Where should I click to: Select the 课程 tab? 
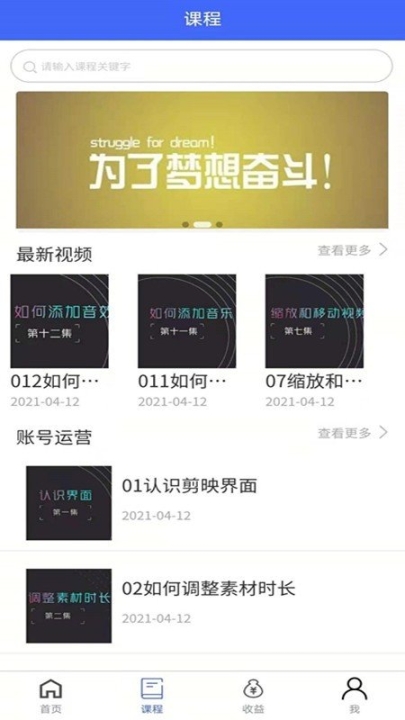coord(152,695)
